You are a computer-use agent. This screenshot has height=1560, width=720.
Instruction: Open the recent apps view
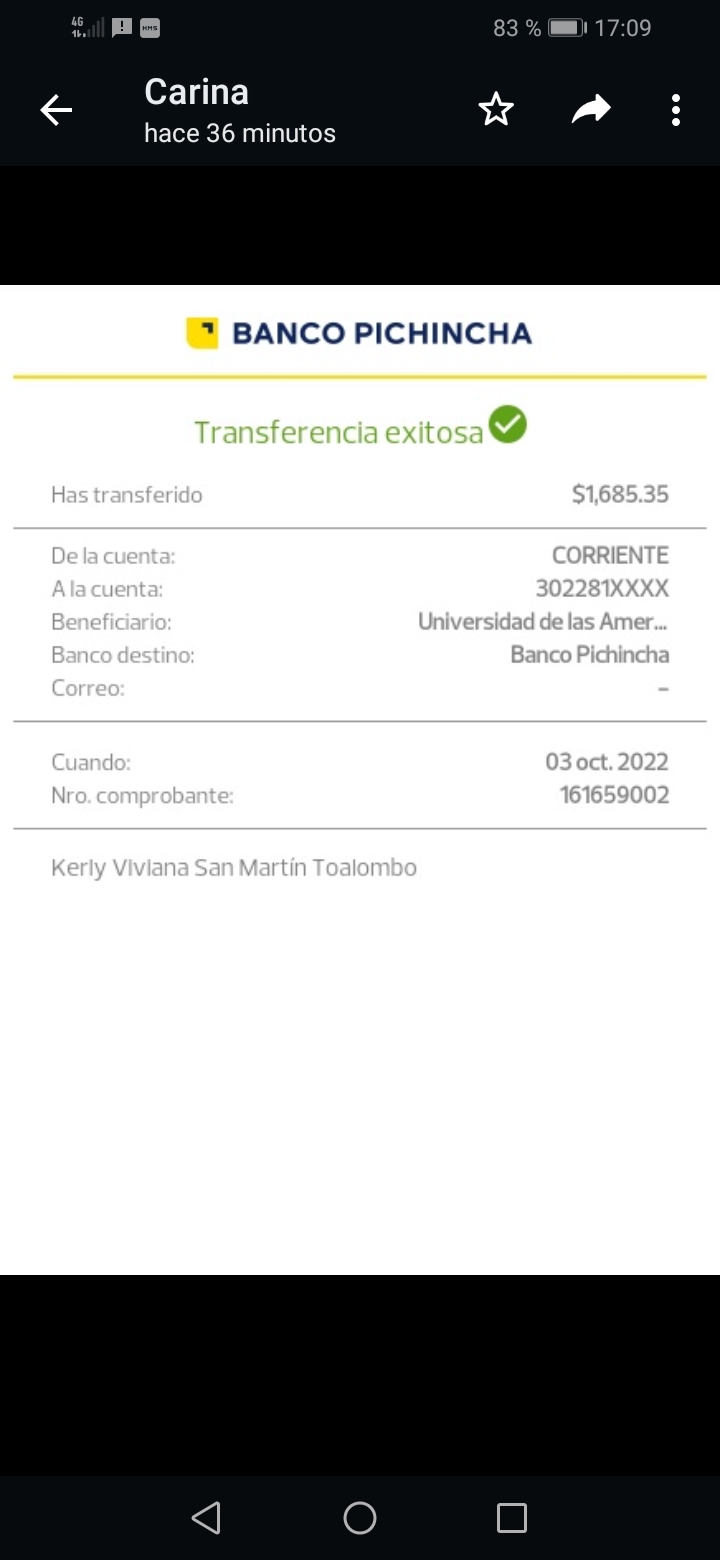(511, 1518)
